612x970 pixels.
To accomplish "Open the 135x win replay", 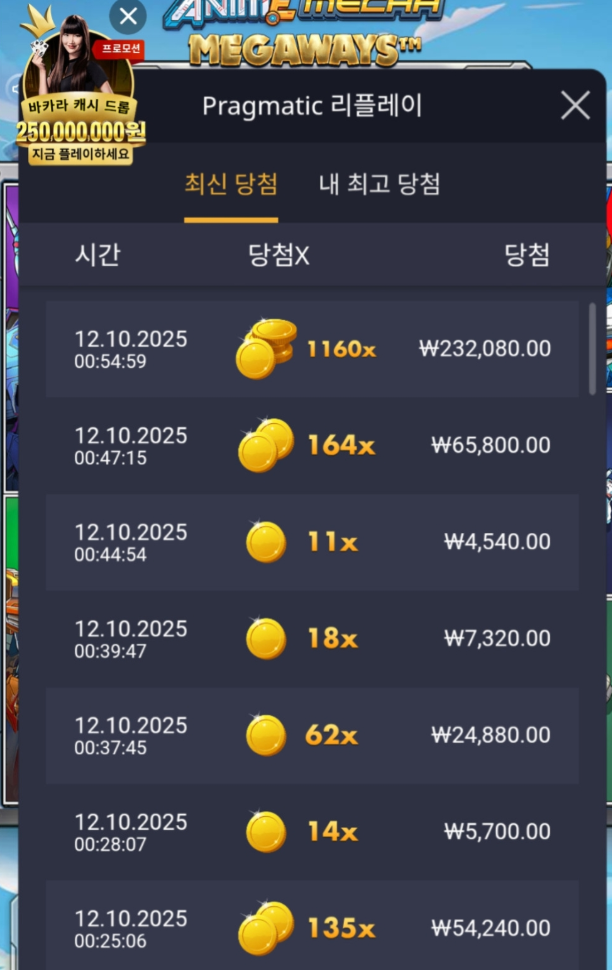I will 312,928.
